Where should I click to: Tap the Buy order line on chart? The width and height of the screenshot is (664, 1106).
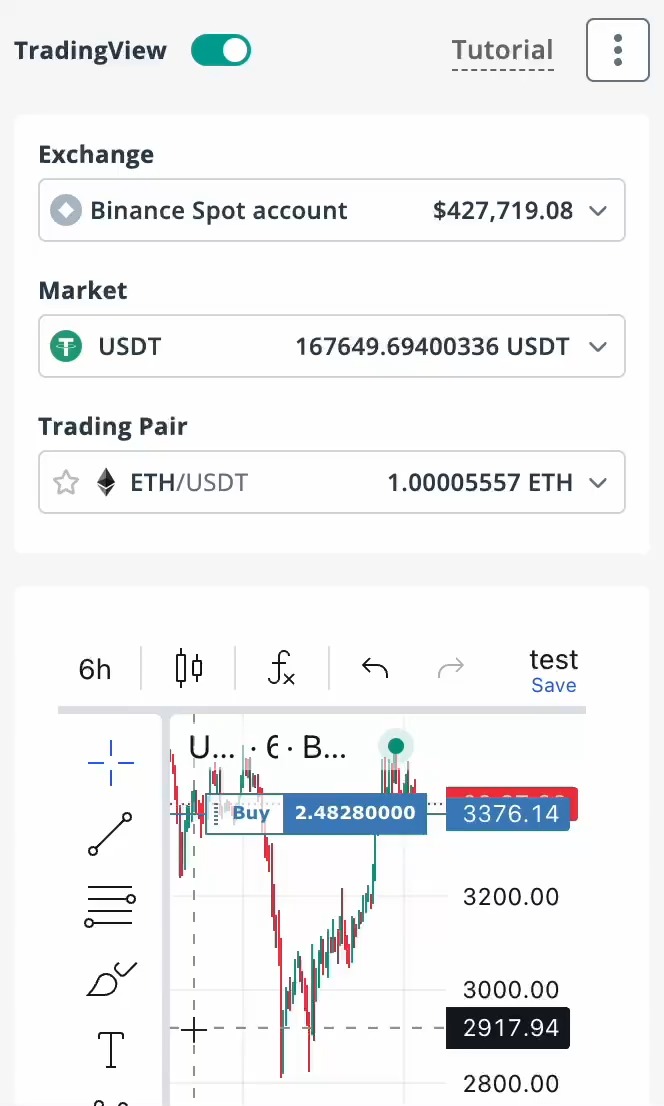pyautogui.click(x=251, y=813)
